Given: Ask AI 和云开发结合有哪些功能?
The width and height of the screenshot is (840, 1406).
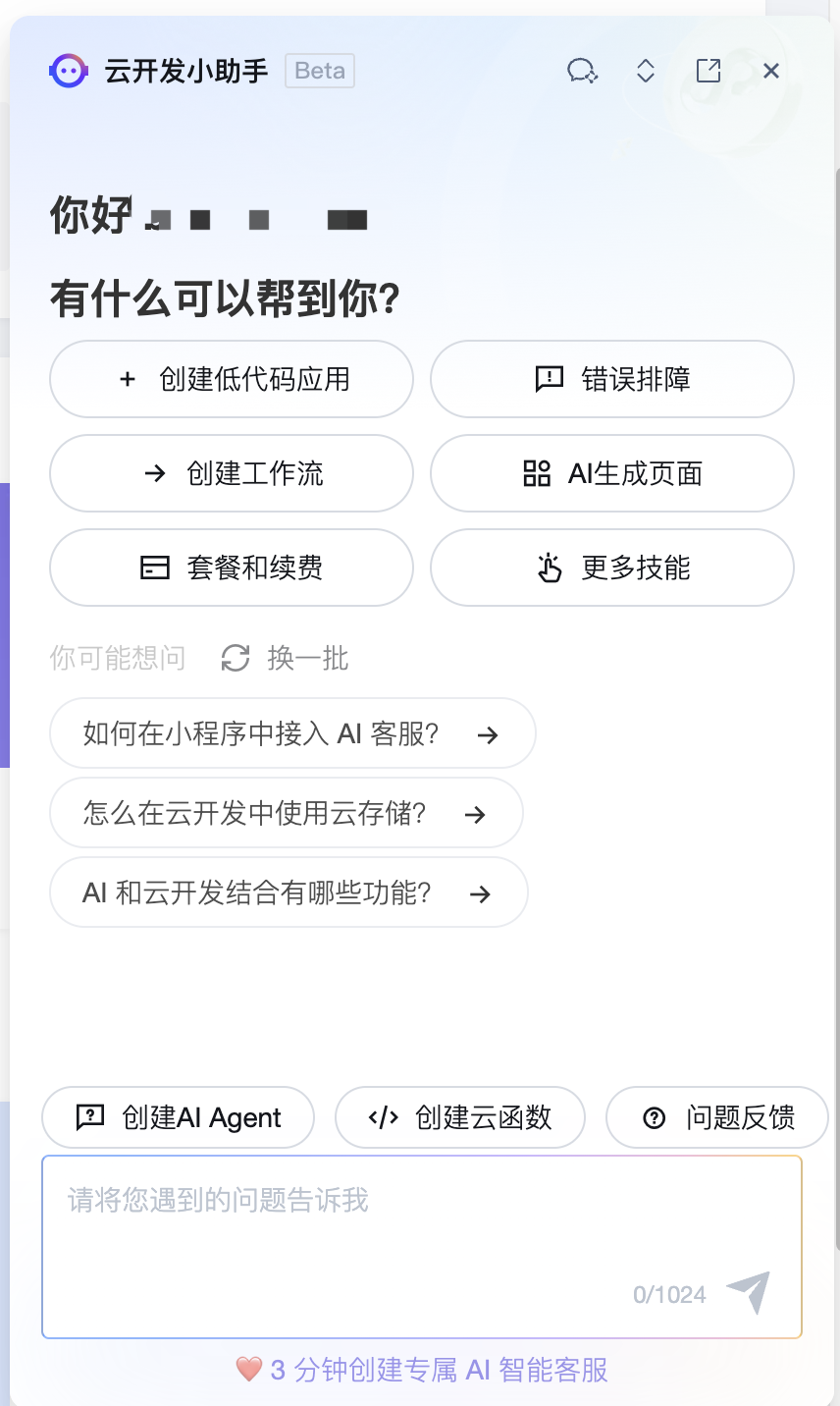Looking at the screenshot, I should coord(288,892).
